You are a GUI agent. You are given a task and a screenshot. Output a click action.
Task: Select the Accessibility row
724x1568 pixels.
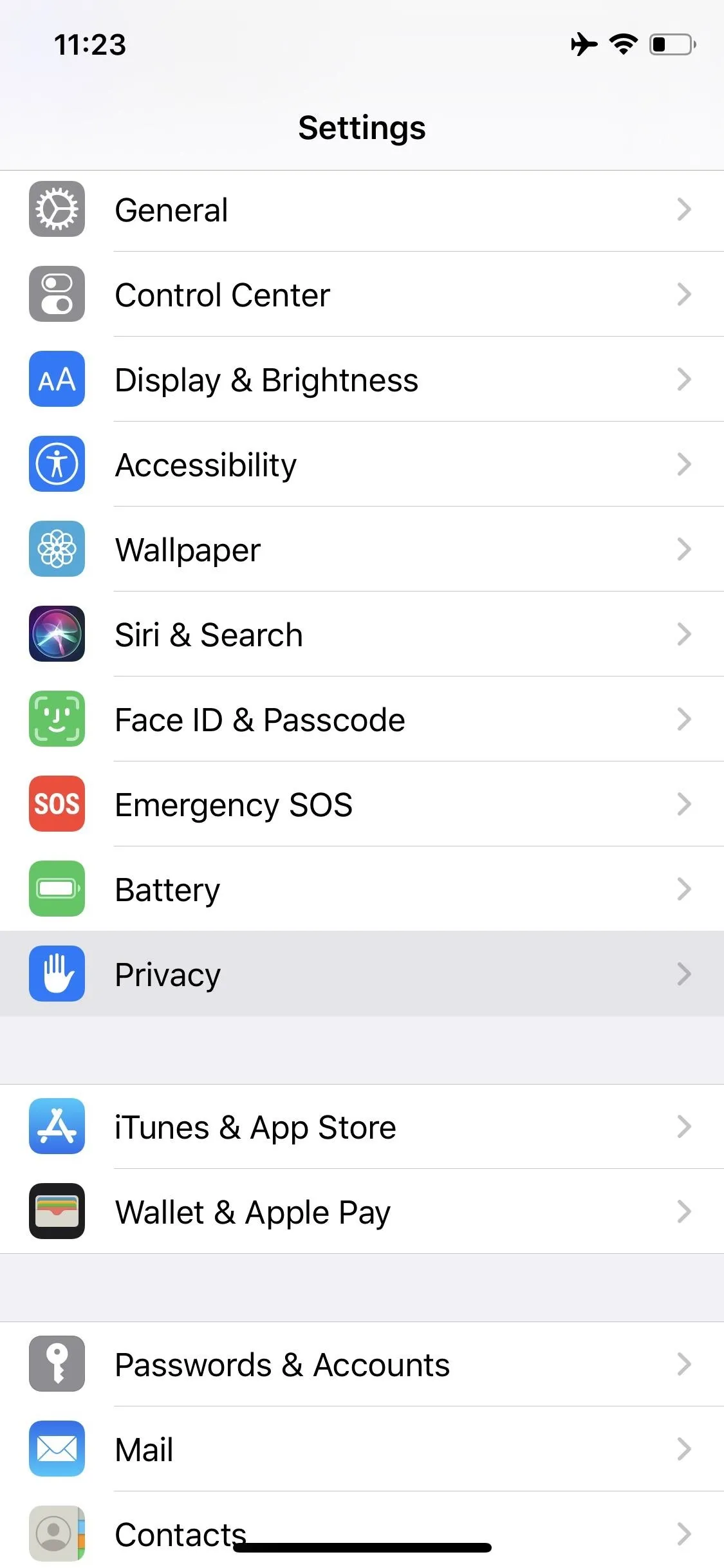pos(362,465)
